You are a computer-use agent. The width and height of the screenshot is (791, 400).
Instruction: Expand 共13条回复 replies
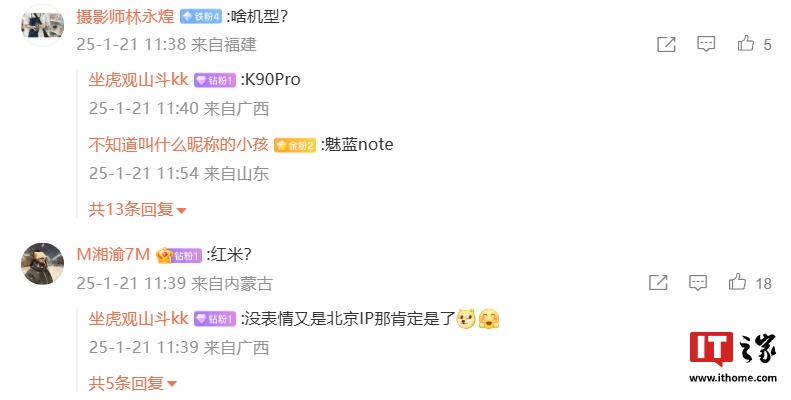click(x=138, y=210)
